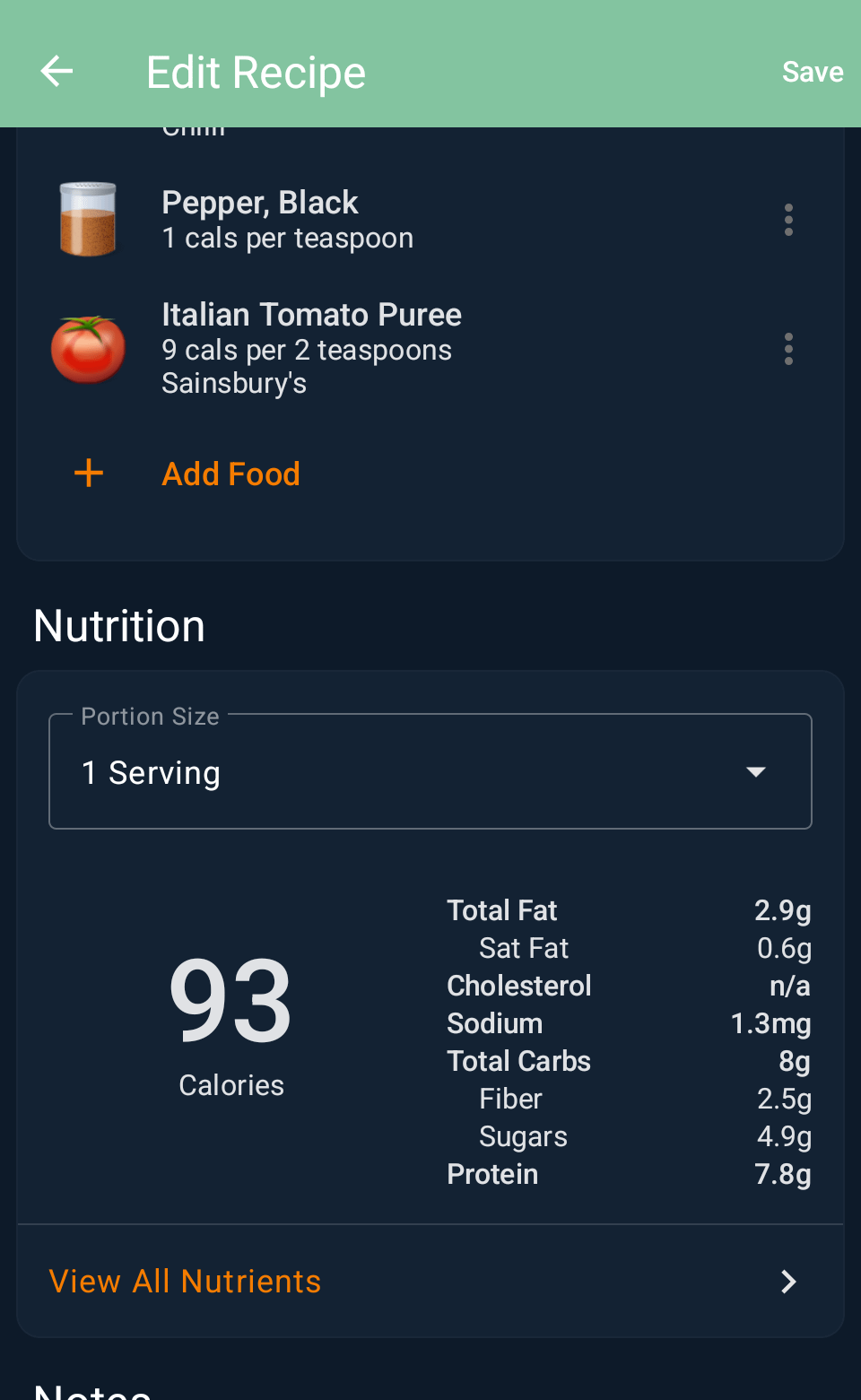Viewport: 861px width, 1400px height.
Task: Save the recipe
Action: [x=812, y=72]
